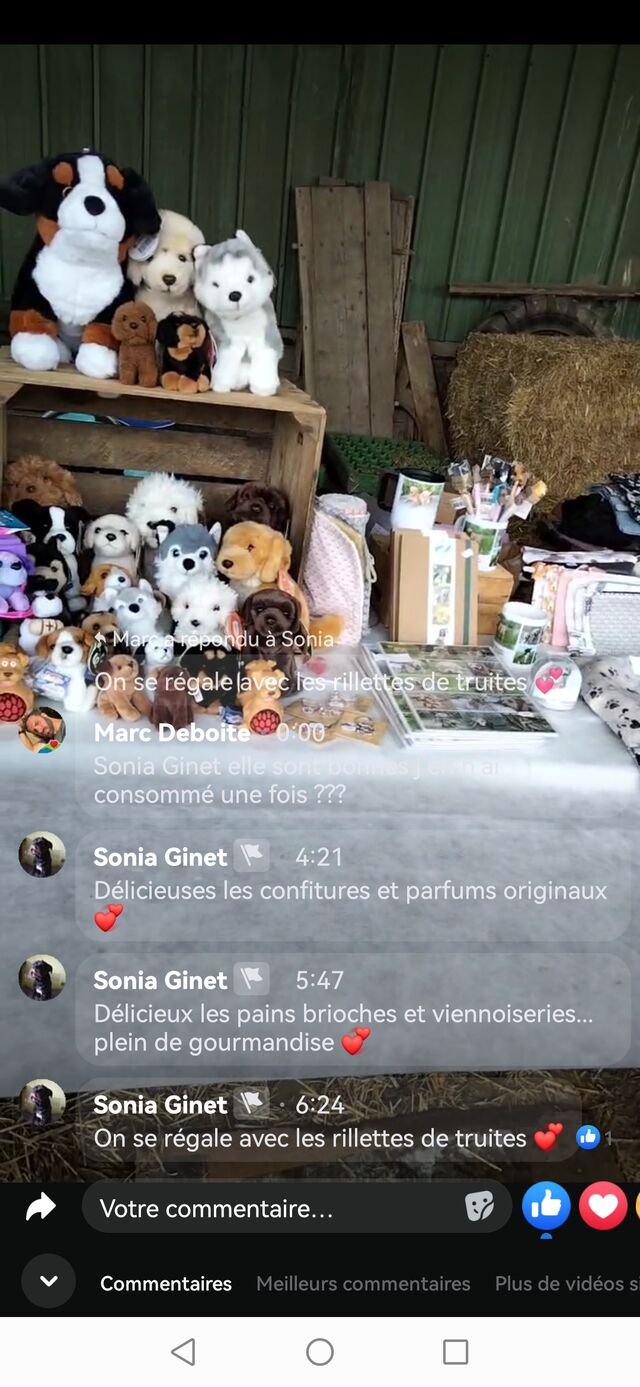Send a heart love reaction
The image size is (640, 1387).
pos(603,1206)
